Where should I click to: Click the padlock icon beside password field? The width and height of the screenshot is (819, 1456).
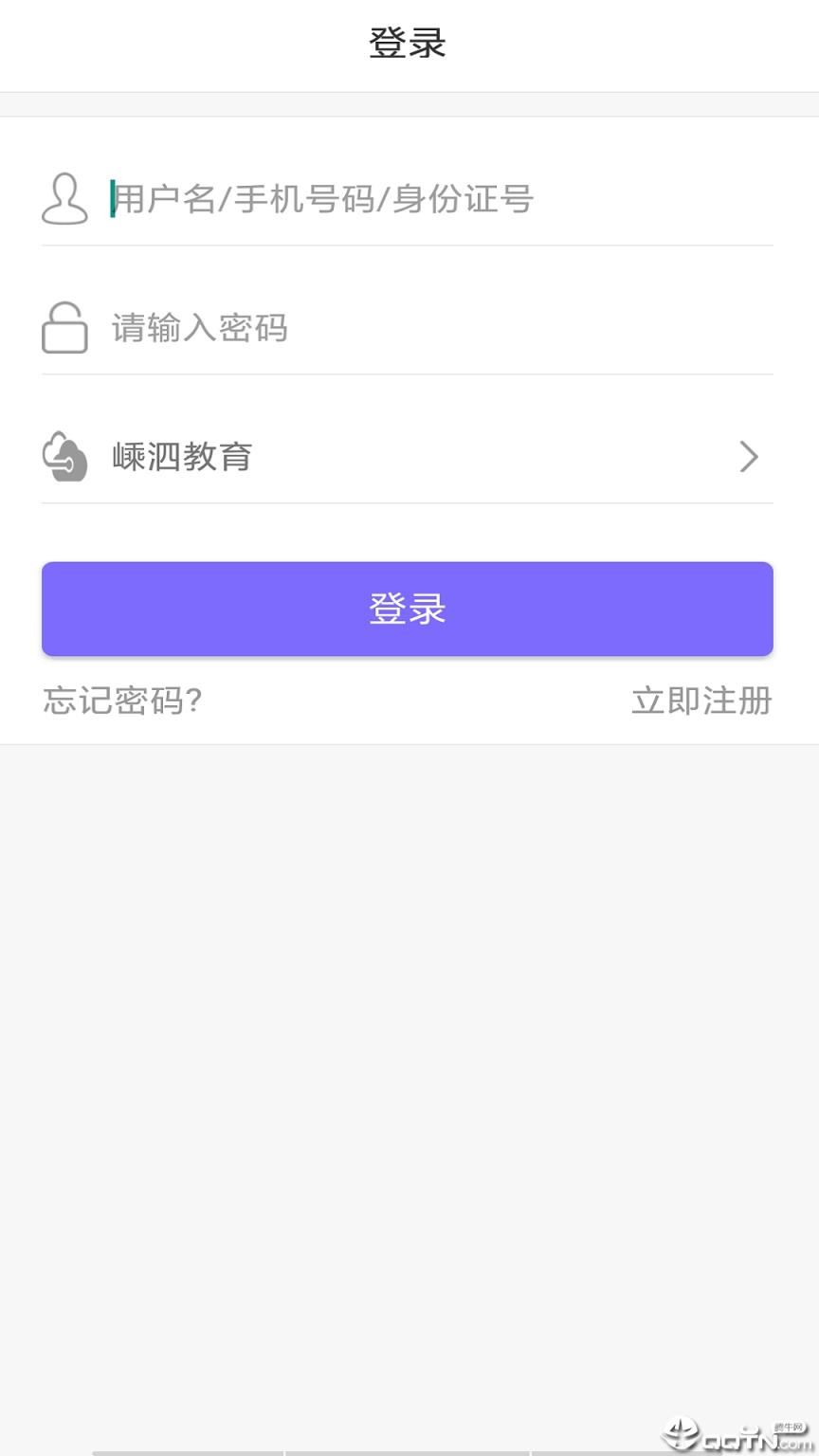click(x=64, y=328)
